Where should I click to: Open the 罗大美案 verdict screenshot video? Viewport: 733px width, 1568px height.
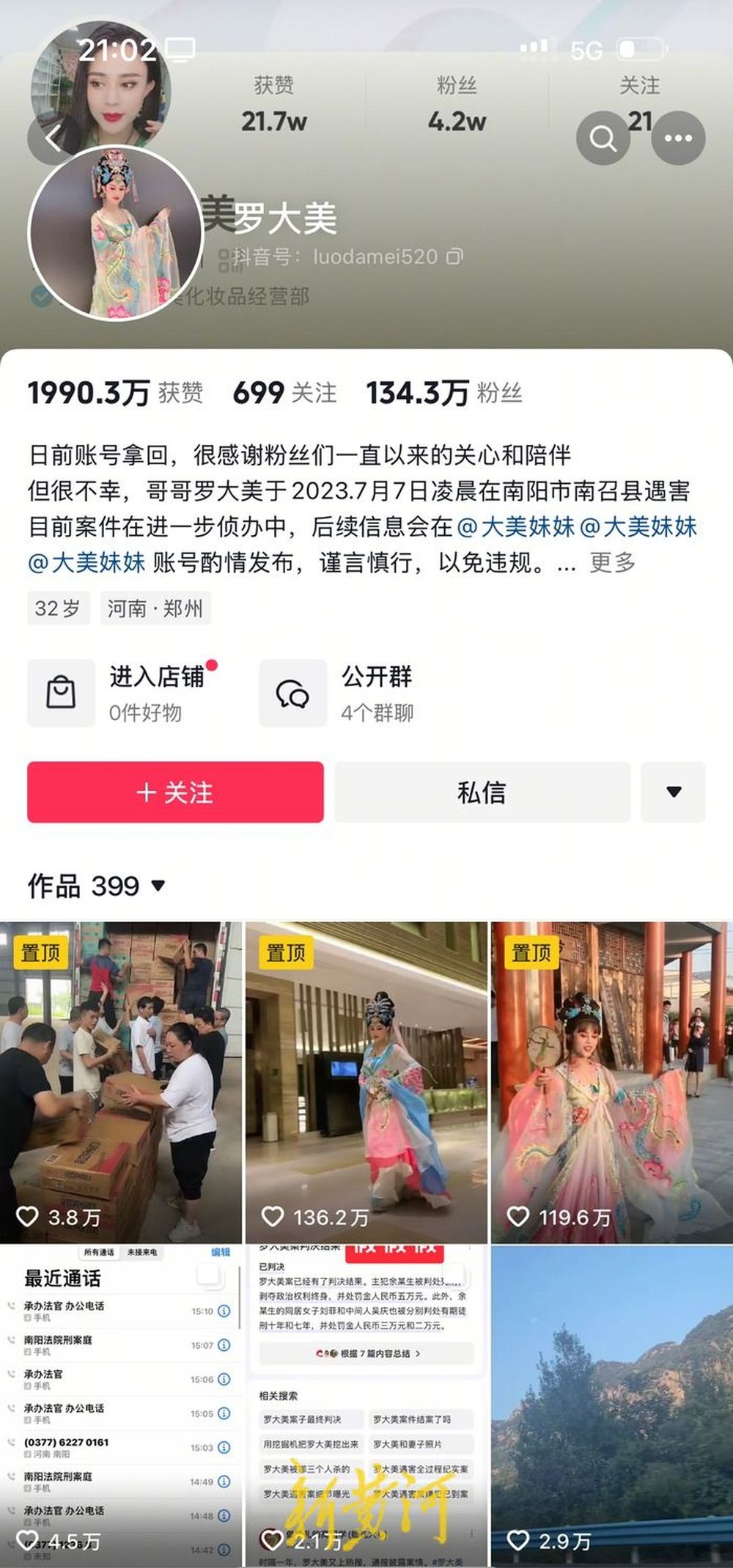click(366, 1404)
